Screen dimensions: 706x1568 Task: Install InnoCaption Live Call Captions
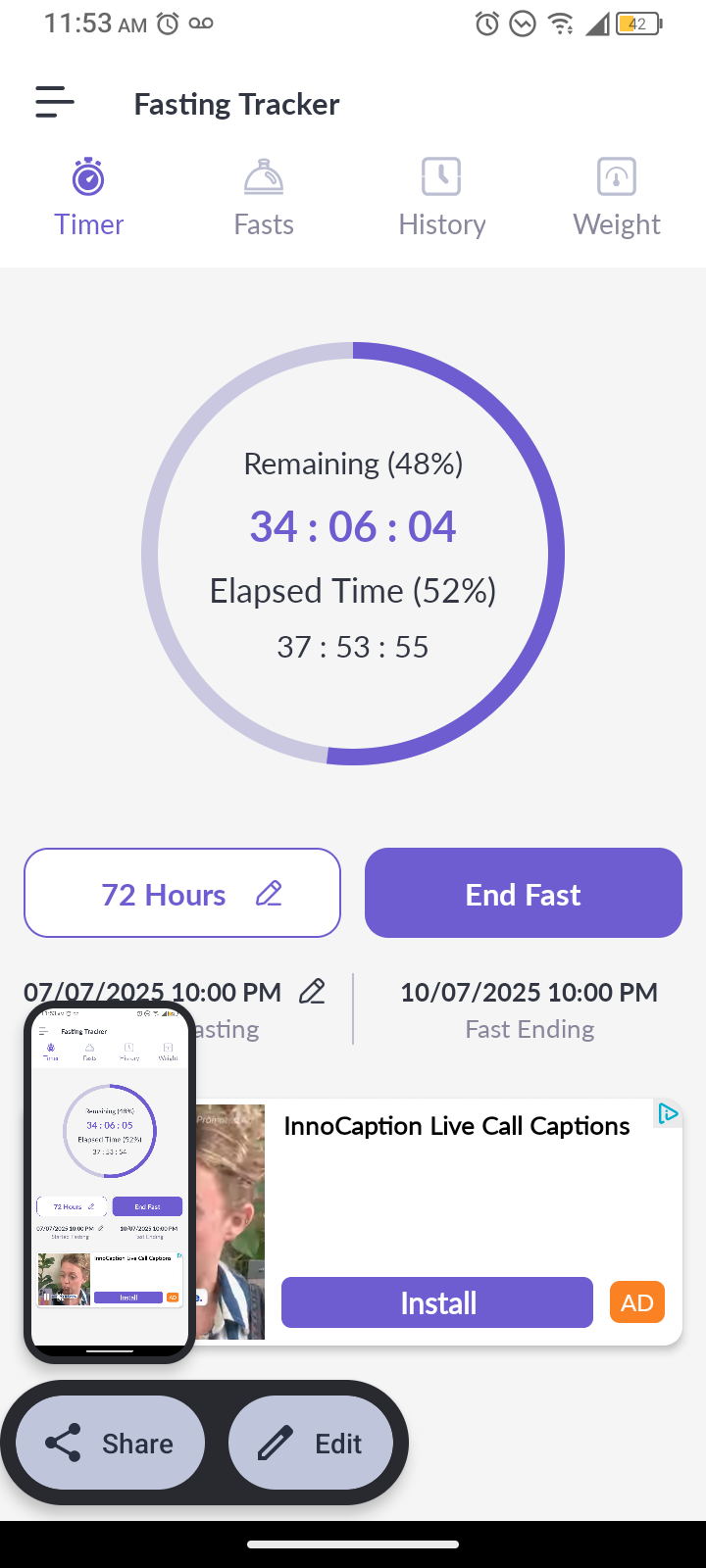coord(437,1302)
